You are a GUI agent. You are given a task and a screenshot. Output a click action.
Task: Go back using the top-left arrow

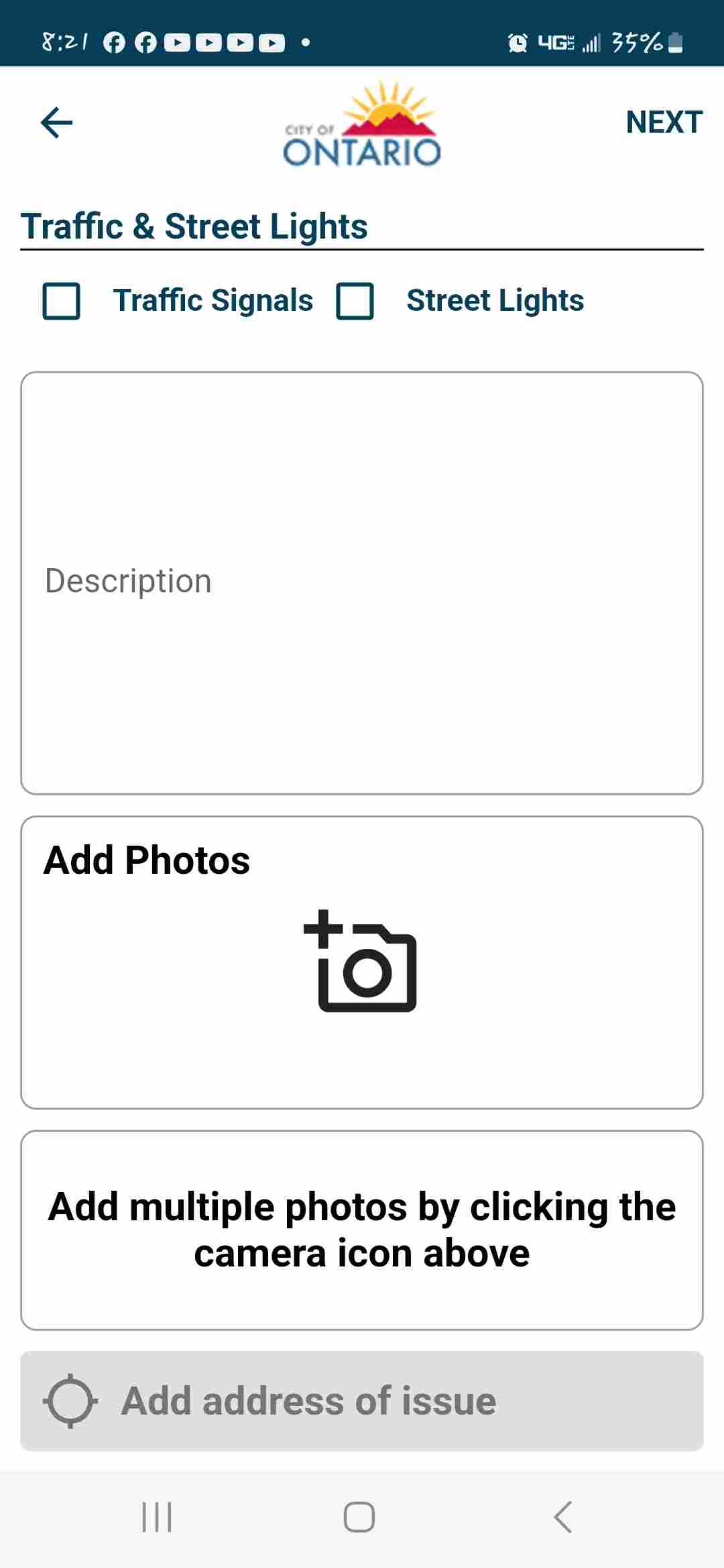tap(56, 123)
